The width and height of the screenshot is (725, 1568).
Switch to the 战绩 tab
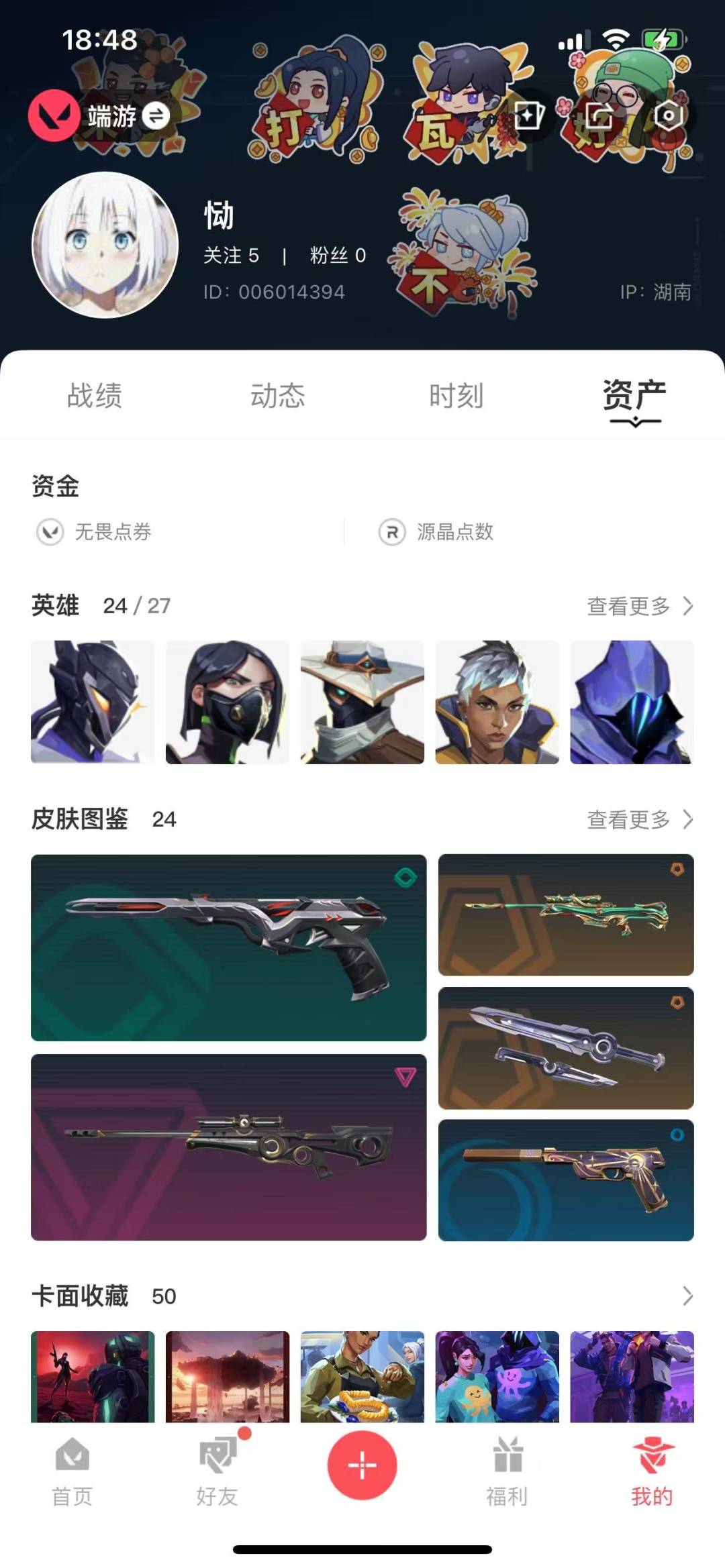tap(94, 395)
